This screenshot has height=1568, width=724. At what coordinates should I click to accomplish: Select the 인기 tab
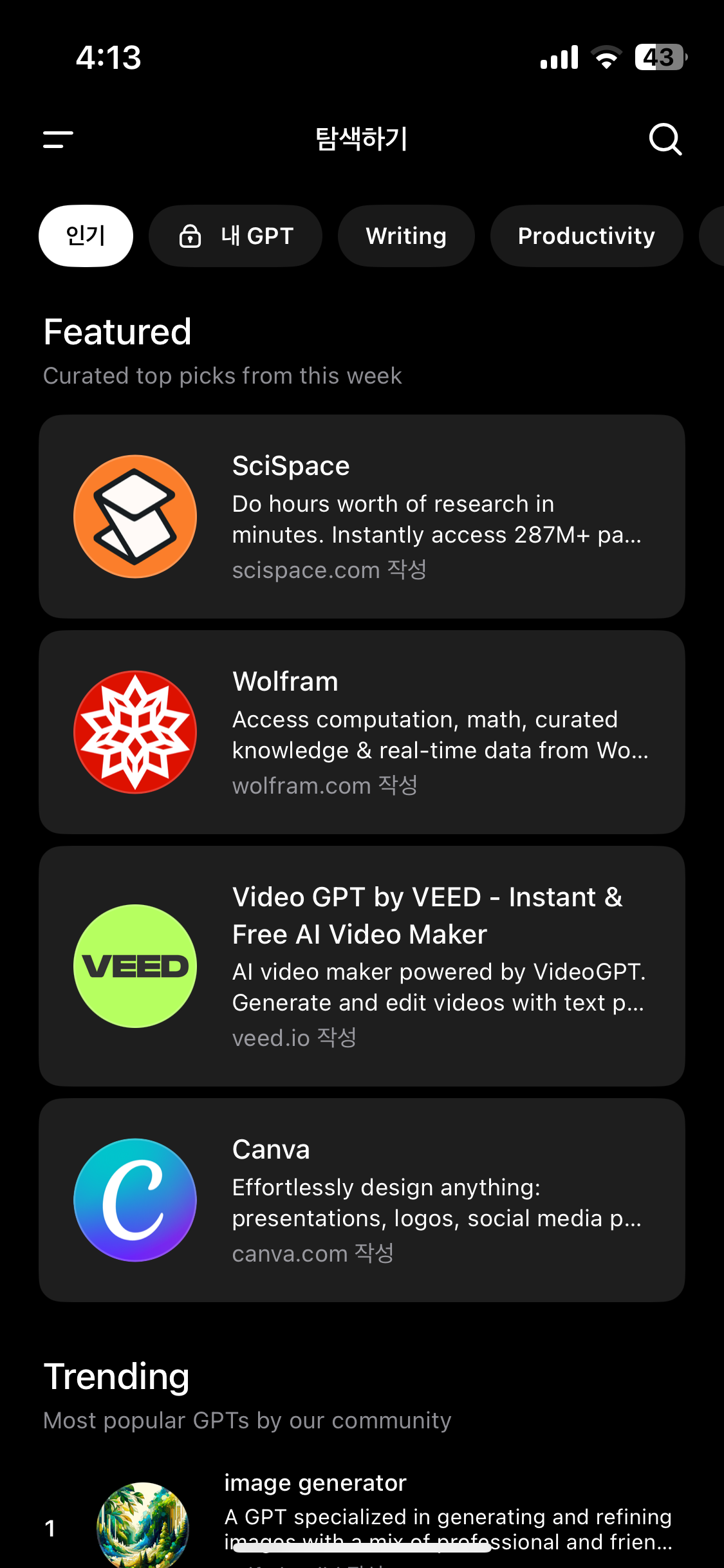86,236
